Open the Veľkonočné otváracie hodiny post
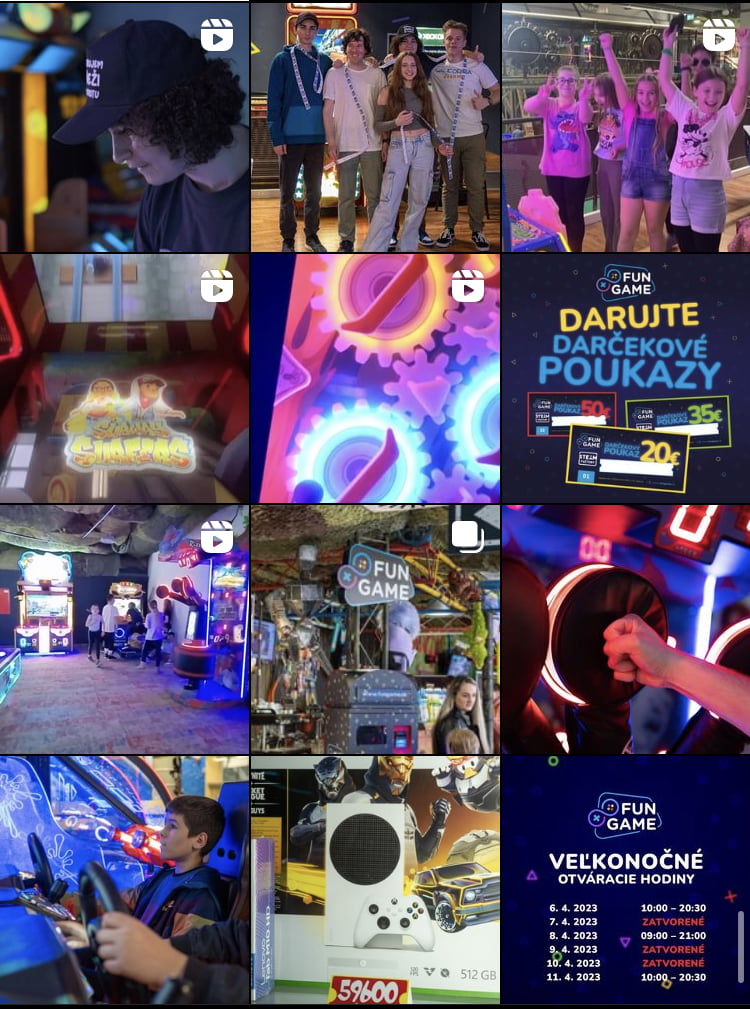Screen dimensions: 750x1009 point(626,880)
